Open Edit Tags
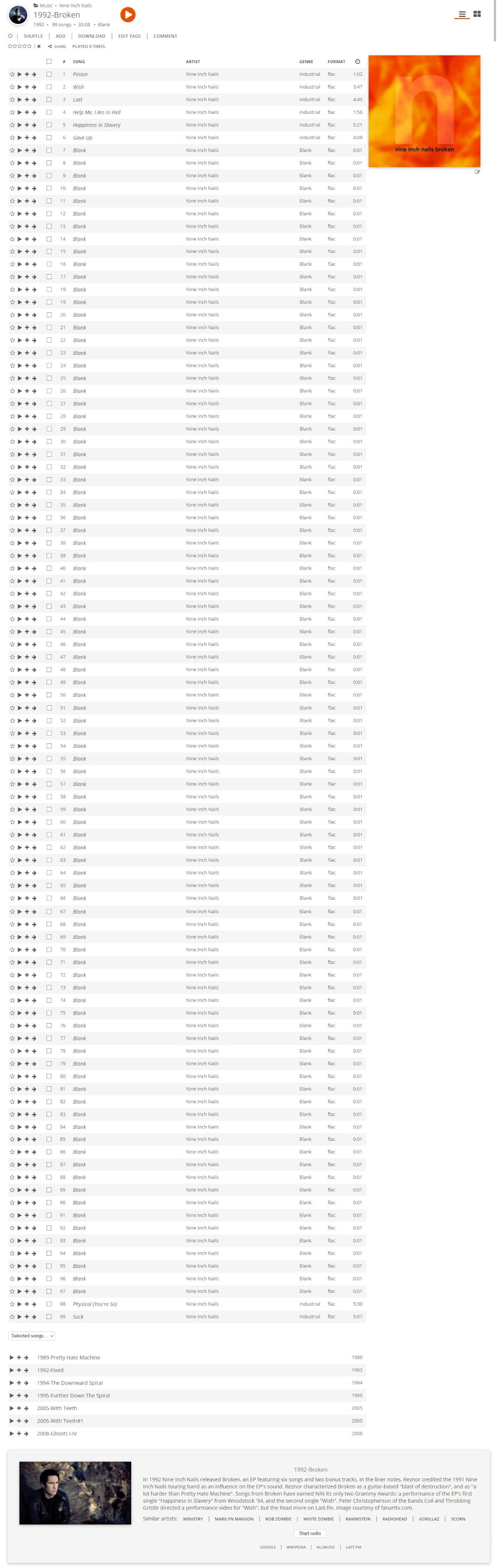This screenshot has width=497, height=1568. pos(129,36)
